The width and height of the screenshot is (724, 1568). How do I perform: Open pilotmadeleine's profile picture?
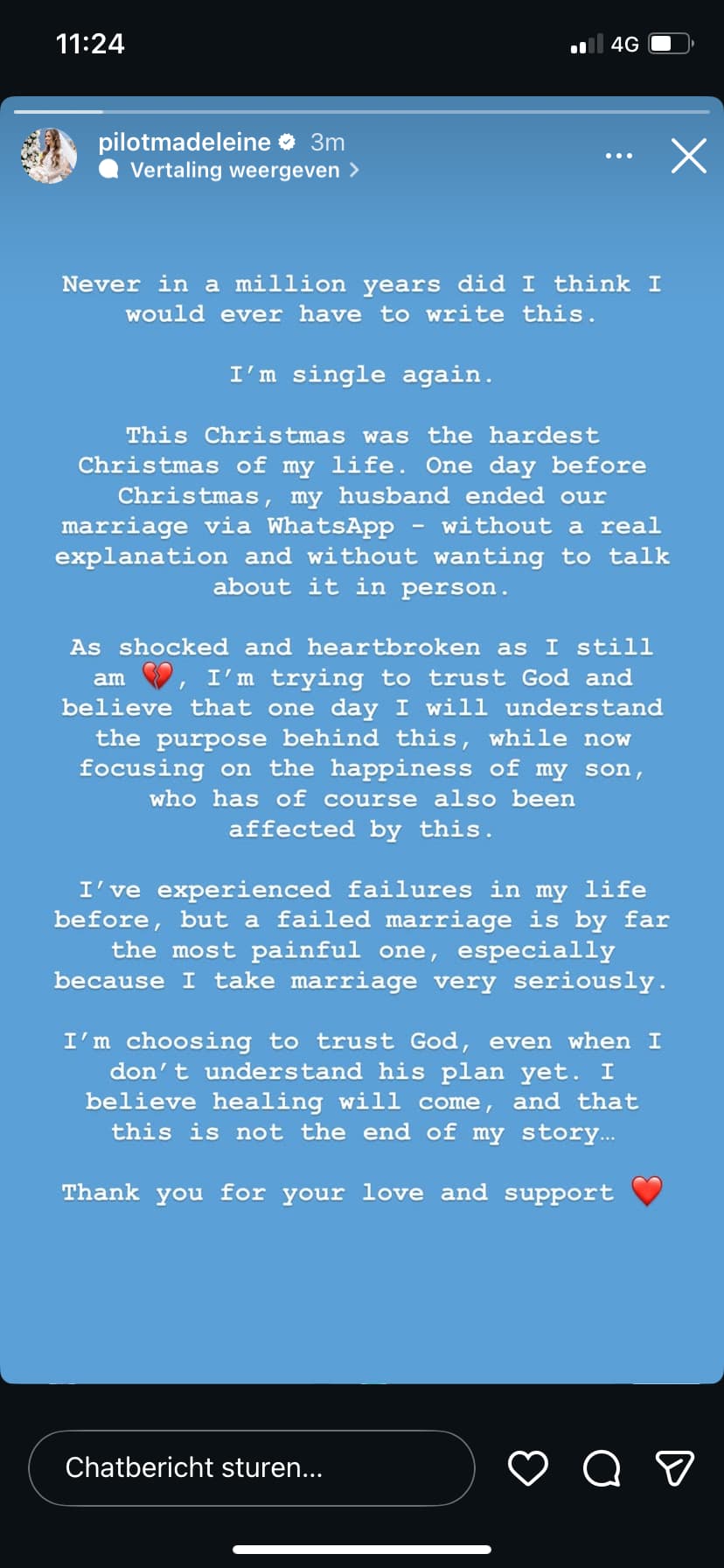(49, 156)
